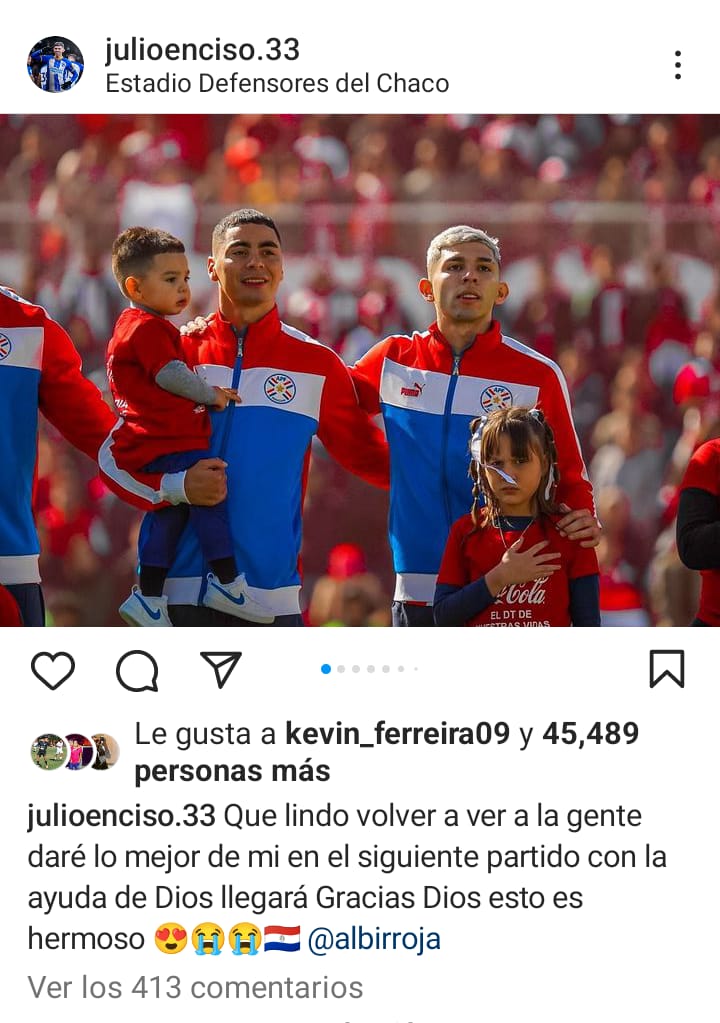
Task: Open the post overflow menu
Action: coord(677,65)
